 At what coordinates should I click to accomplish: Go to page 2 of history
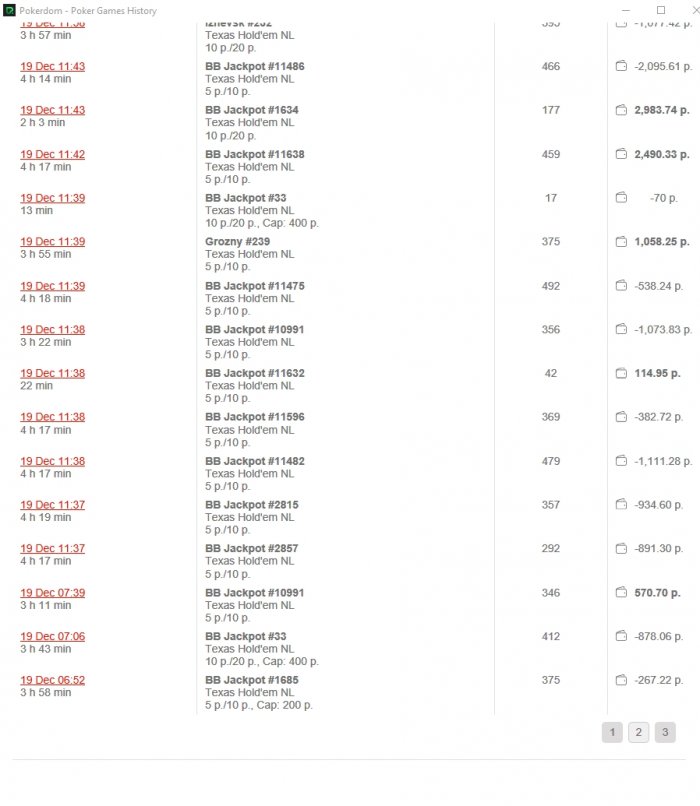point(638,733)
